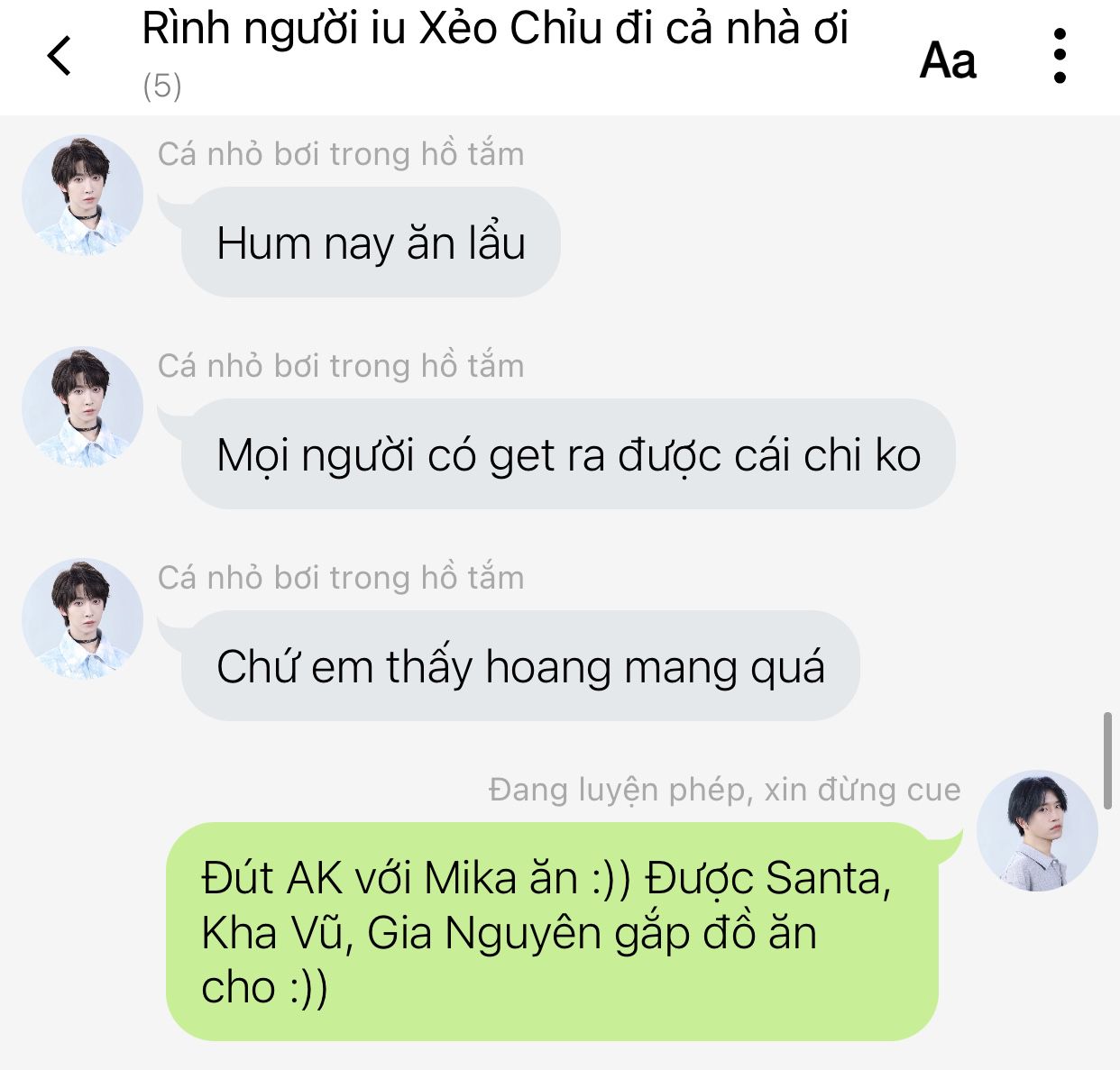Viewport: 1120px width, 1070px height.
Task: Open the Aa text size option
Action: pos(947,61)
